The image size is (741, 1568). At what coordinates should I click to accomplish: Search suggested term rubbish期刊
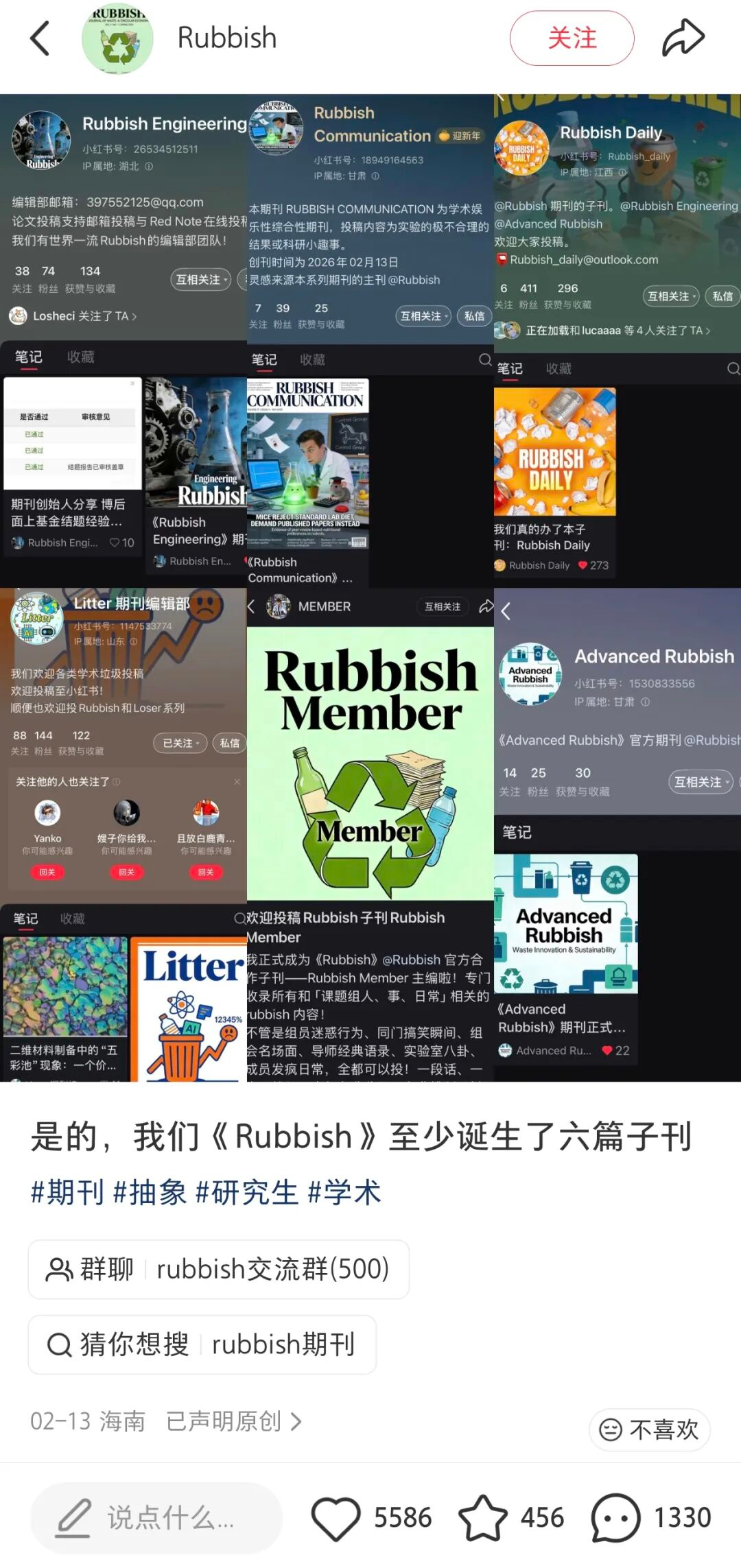point(202,1344)
